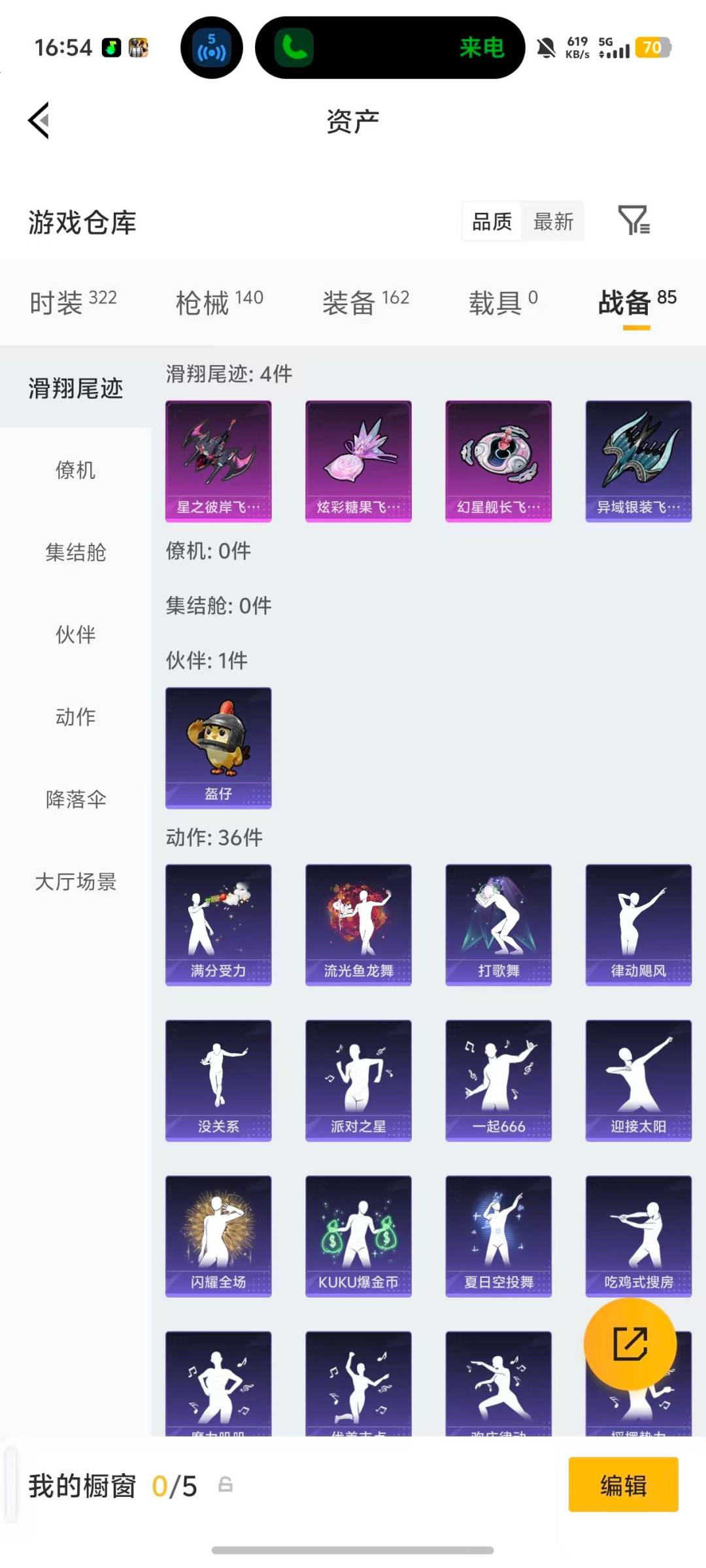
Task: Select the 吃鸡式搜房 emote
Action: pyautogui.click(x=638, y=1235)
